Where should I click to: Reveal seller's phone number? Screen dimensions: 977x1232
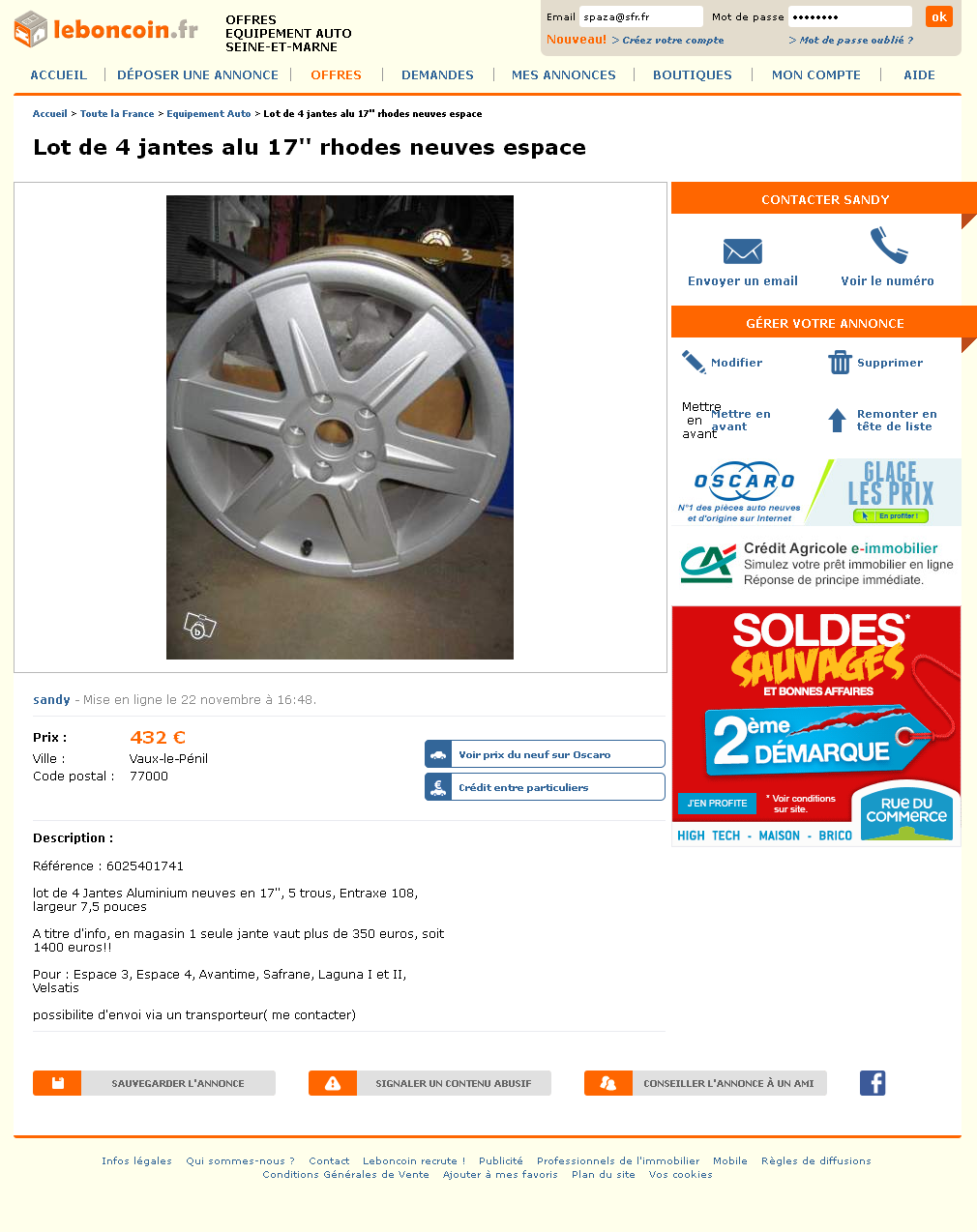pos(887,263)
